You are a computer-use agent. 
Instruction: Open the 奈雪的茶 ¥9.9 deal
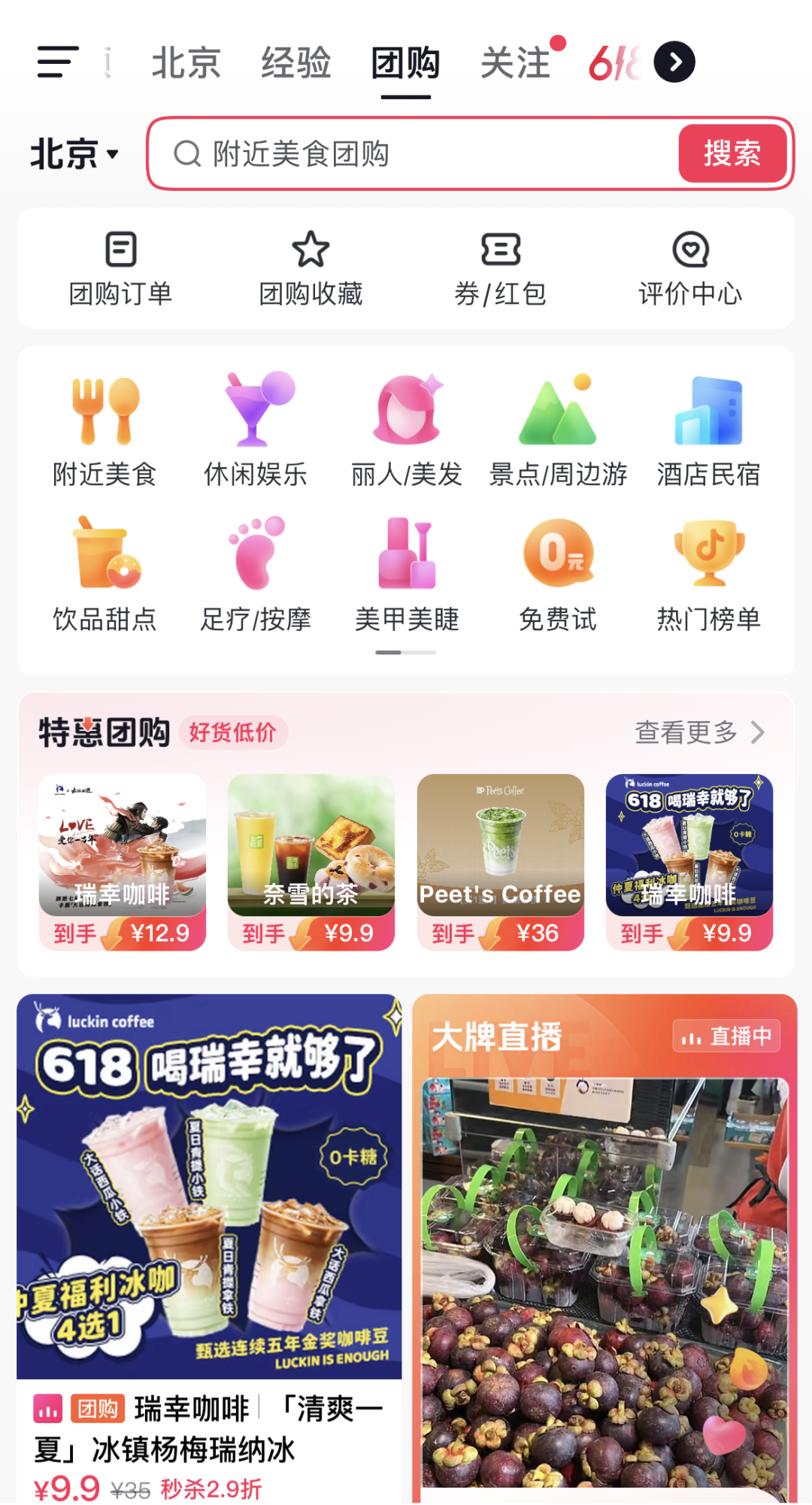311,862
